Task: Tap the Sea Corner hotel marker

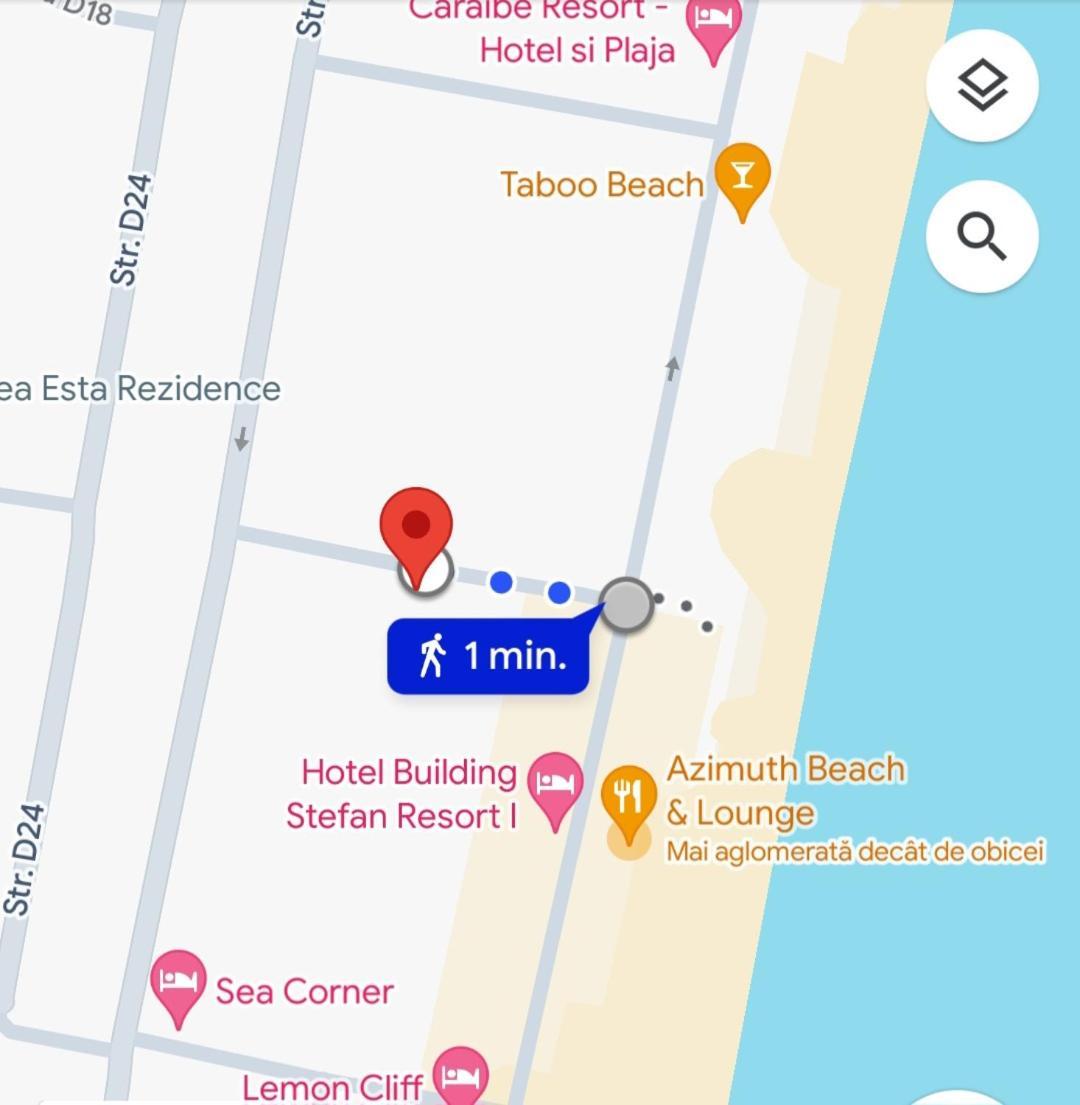Action: pos(178,982)
